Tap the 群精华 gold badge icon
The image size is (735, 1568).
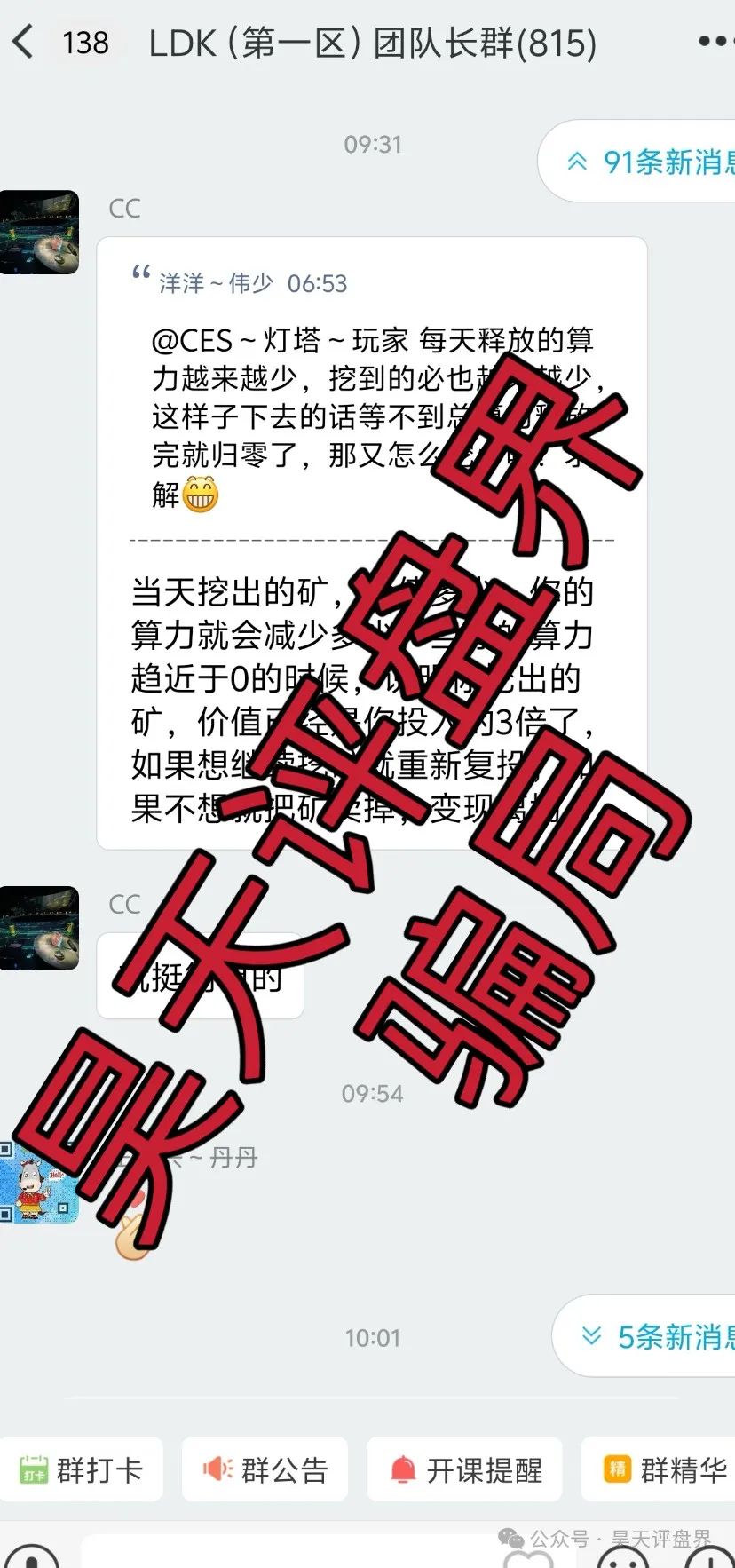tap(612, 1469)
